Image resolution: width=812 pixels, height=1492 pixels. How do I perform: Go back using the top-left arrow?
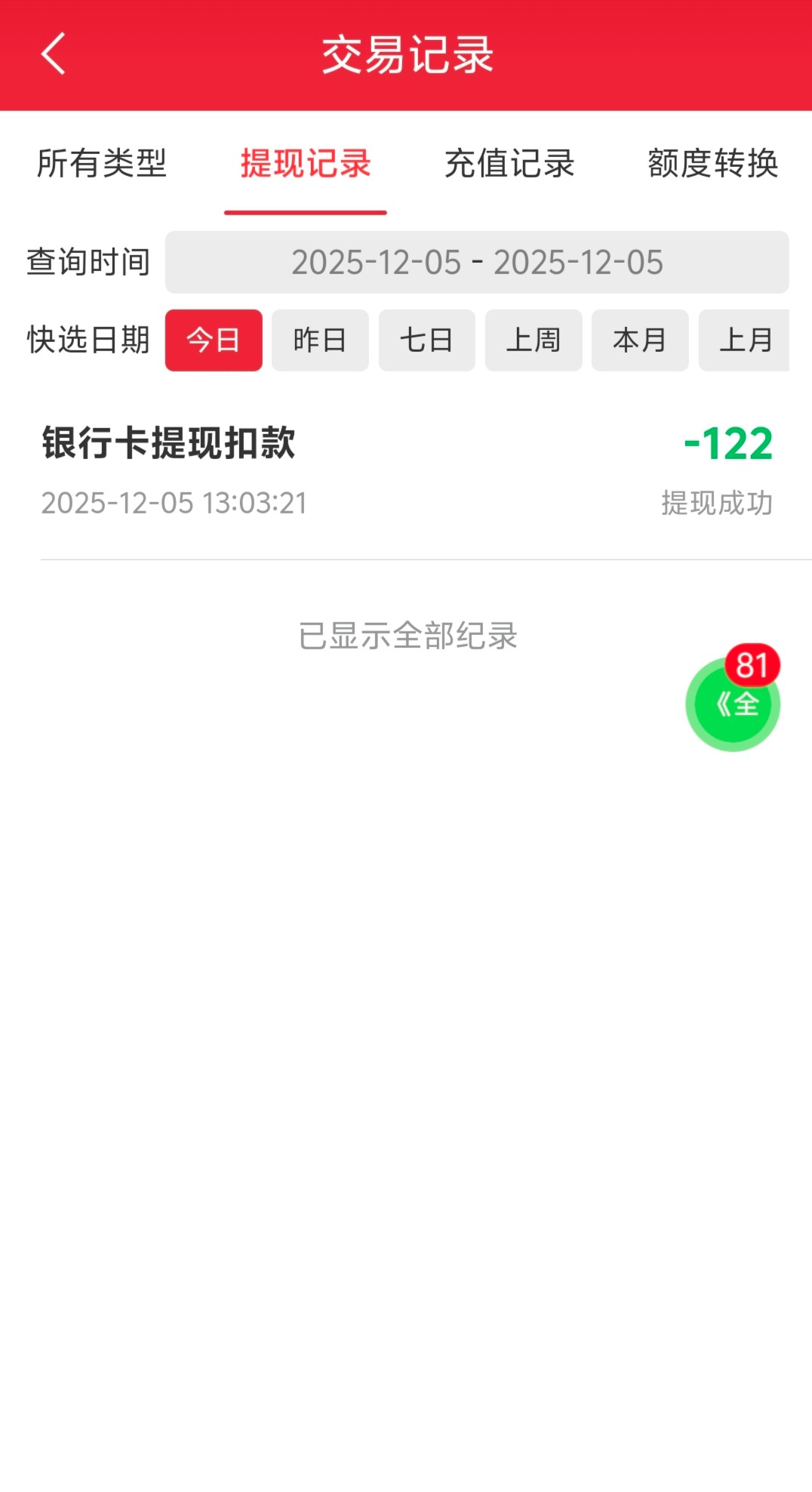point(53,54)
